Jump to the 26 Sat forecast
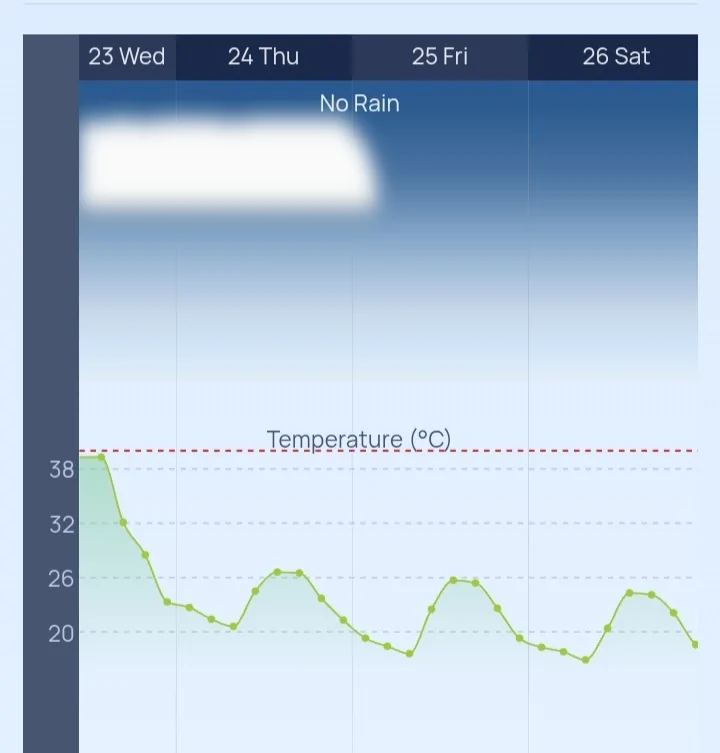Viewport: 720px width, 753px height. pos(615,57)
